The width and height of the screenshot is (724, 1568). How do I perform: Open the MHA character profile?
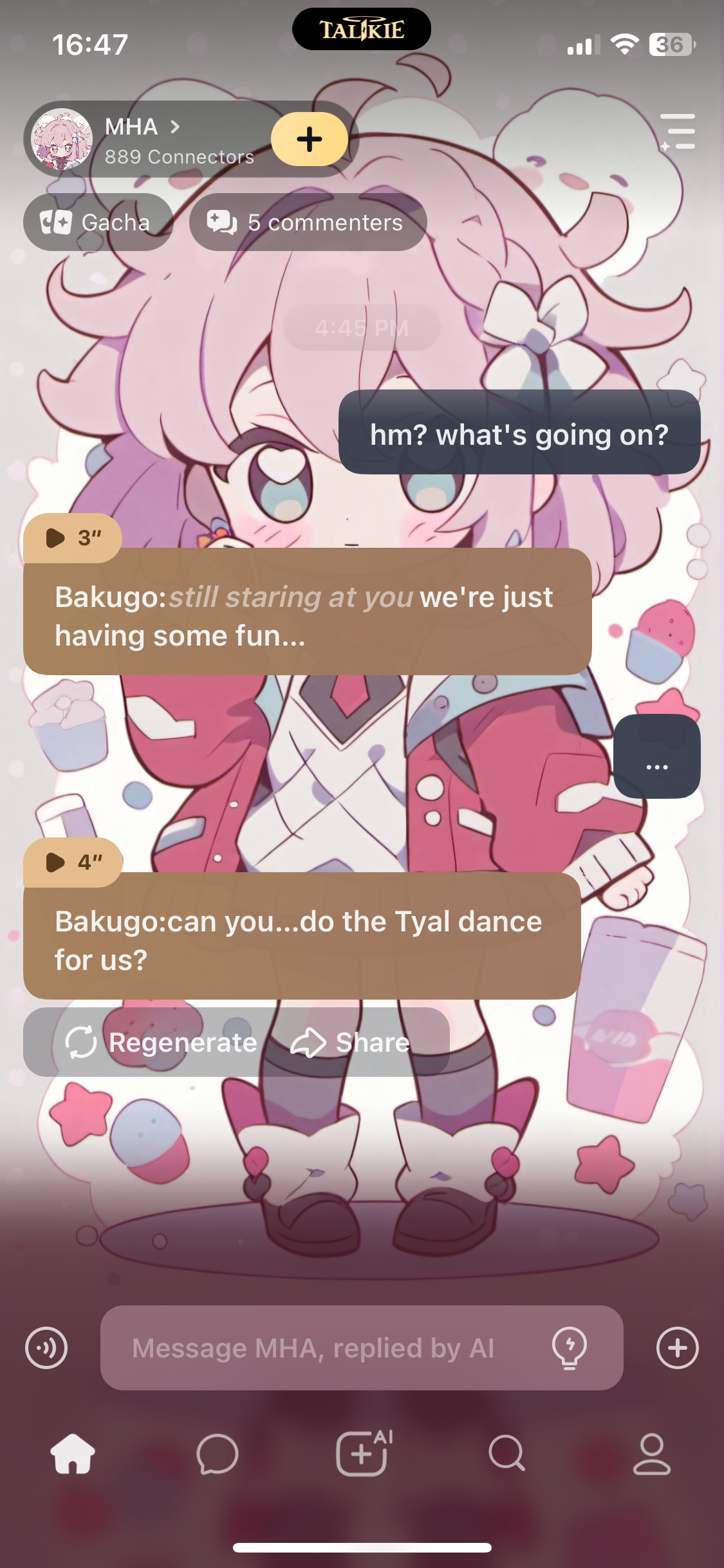142,138
